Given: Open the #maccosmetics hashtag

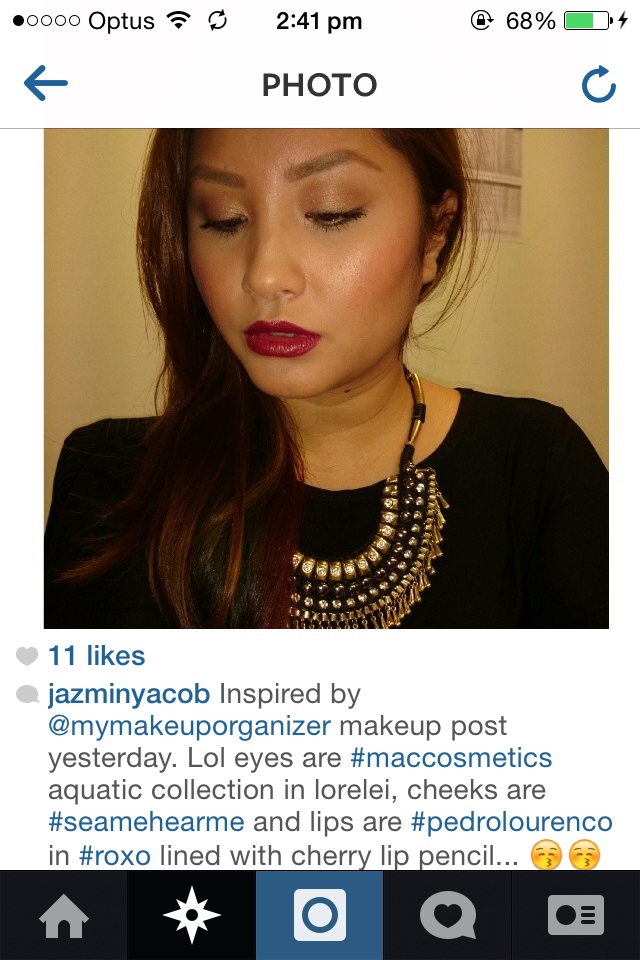Looking at the screenshot, I should pyautogui.click(x=450, y=758).
